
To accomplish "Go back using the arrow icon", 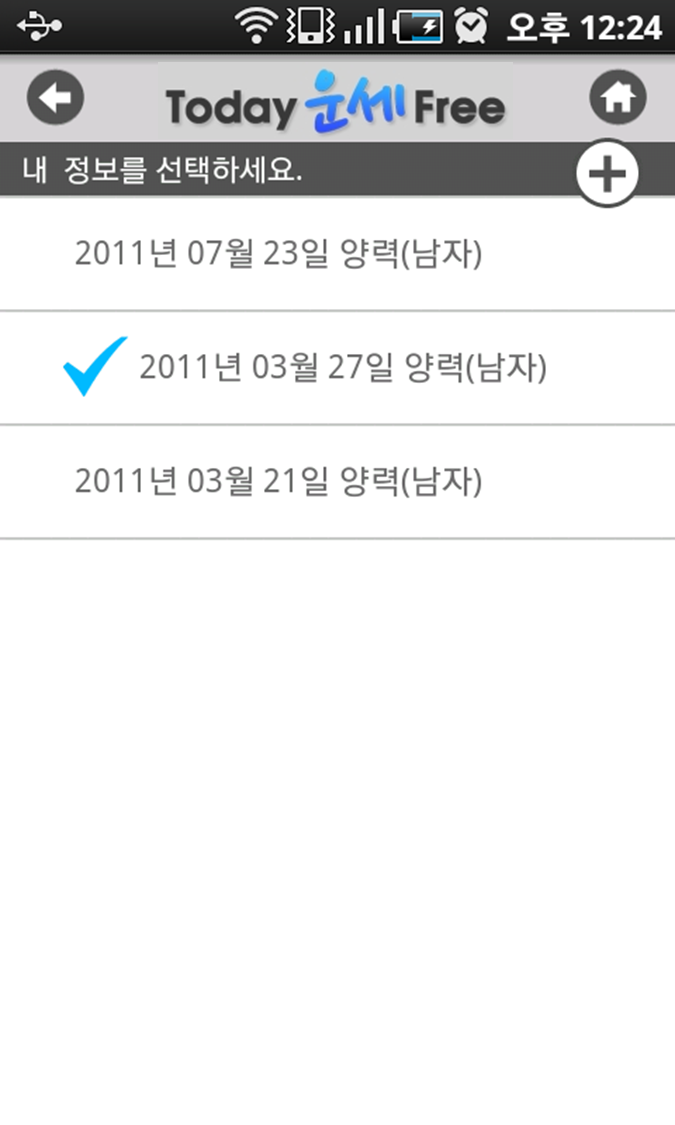I will tap(55, 98).
